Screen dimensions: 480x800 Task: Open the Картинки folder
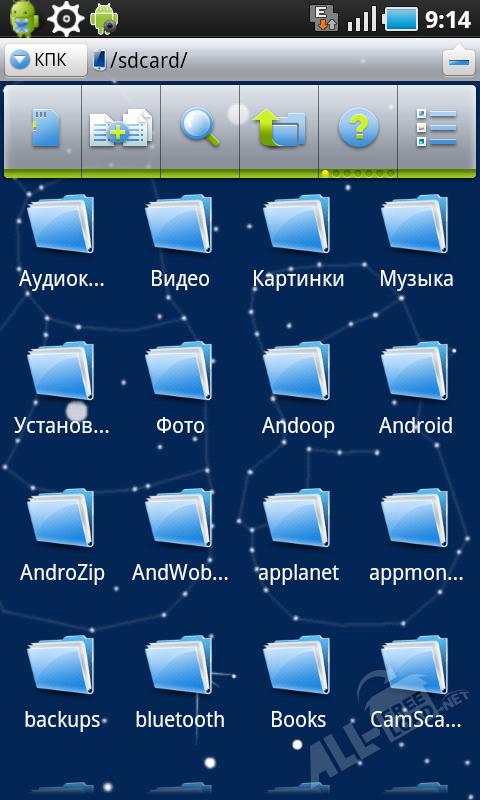pyautogui.click(x=298, y=241)
